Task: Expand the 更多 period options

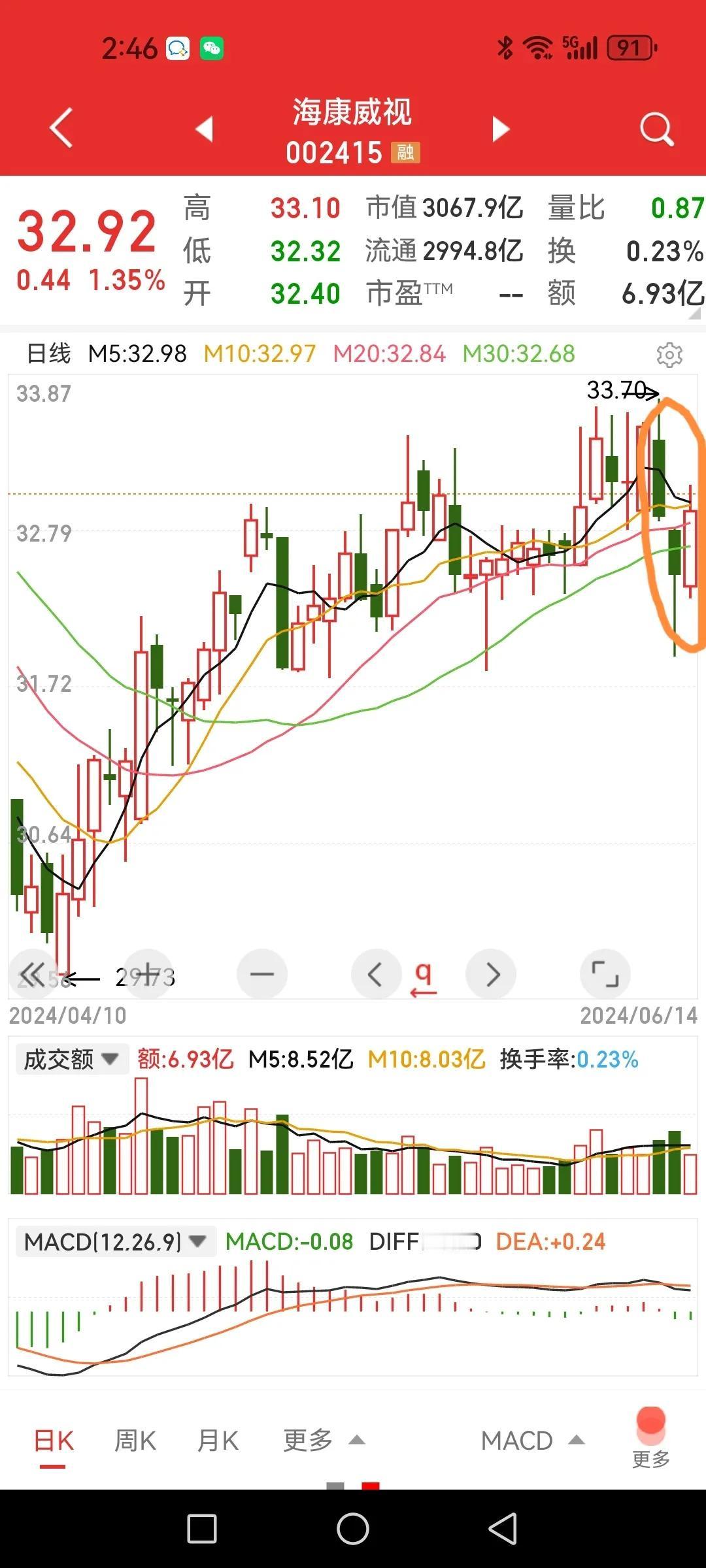Action: tap(324, 1441)
